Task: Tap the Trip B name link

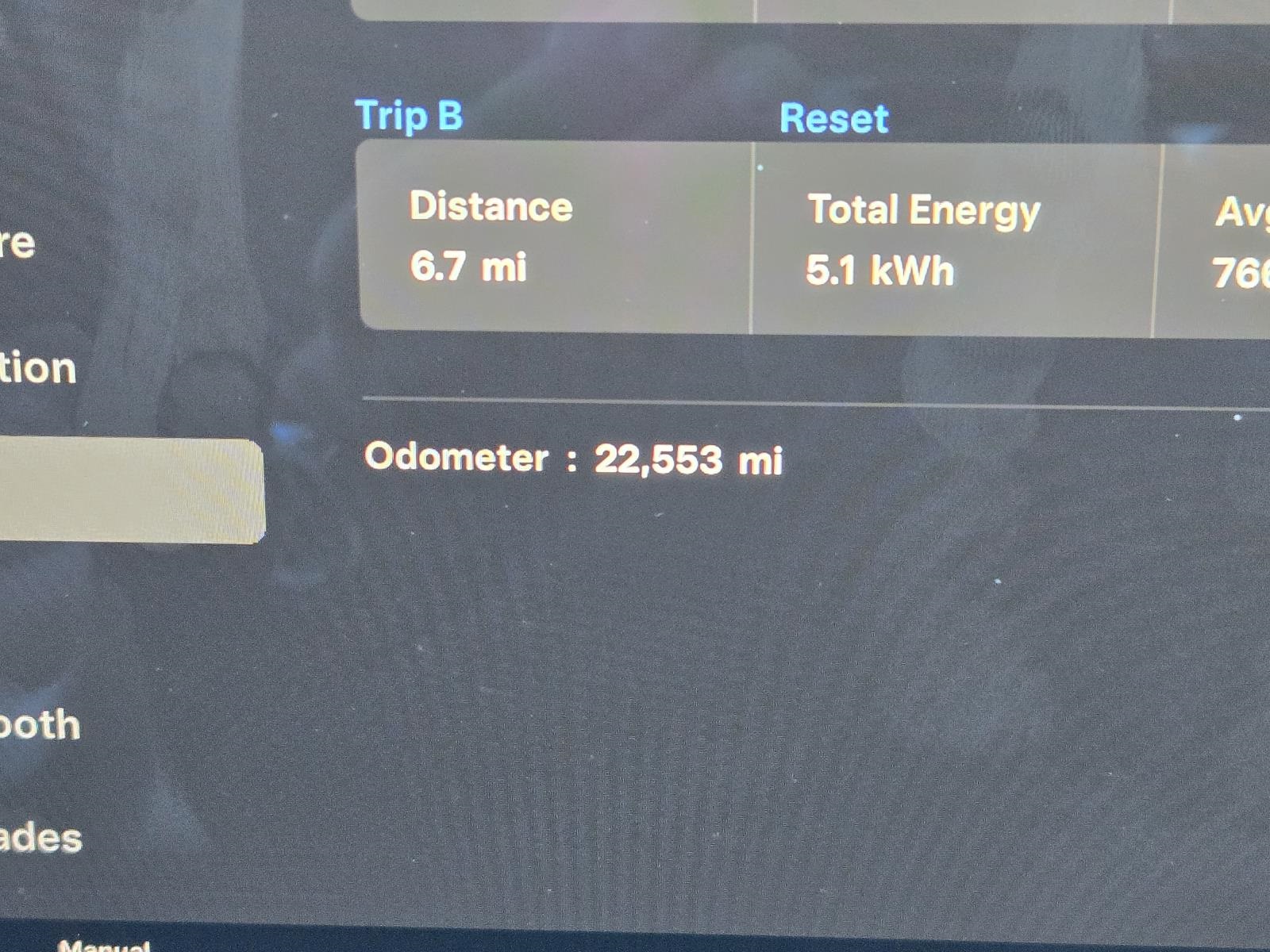Action: pyautogui.click(x=409, y=116)
